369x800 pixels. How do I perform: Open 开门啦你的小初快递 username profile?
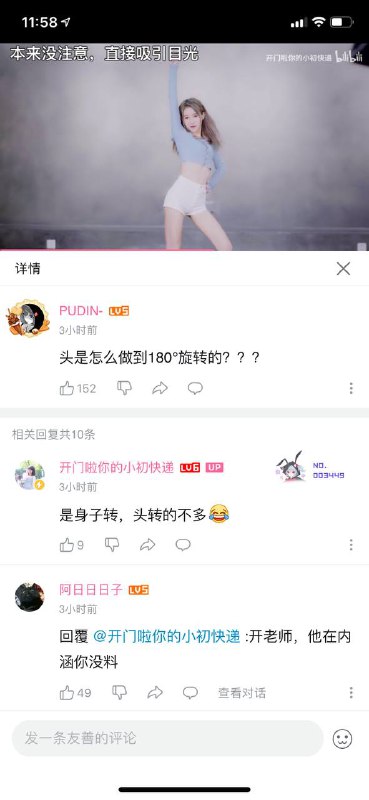point(116,467)
